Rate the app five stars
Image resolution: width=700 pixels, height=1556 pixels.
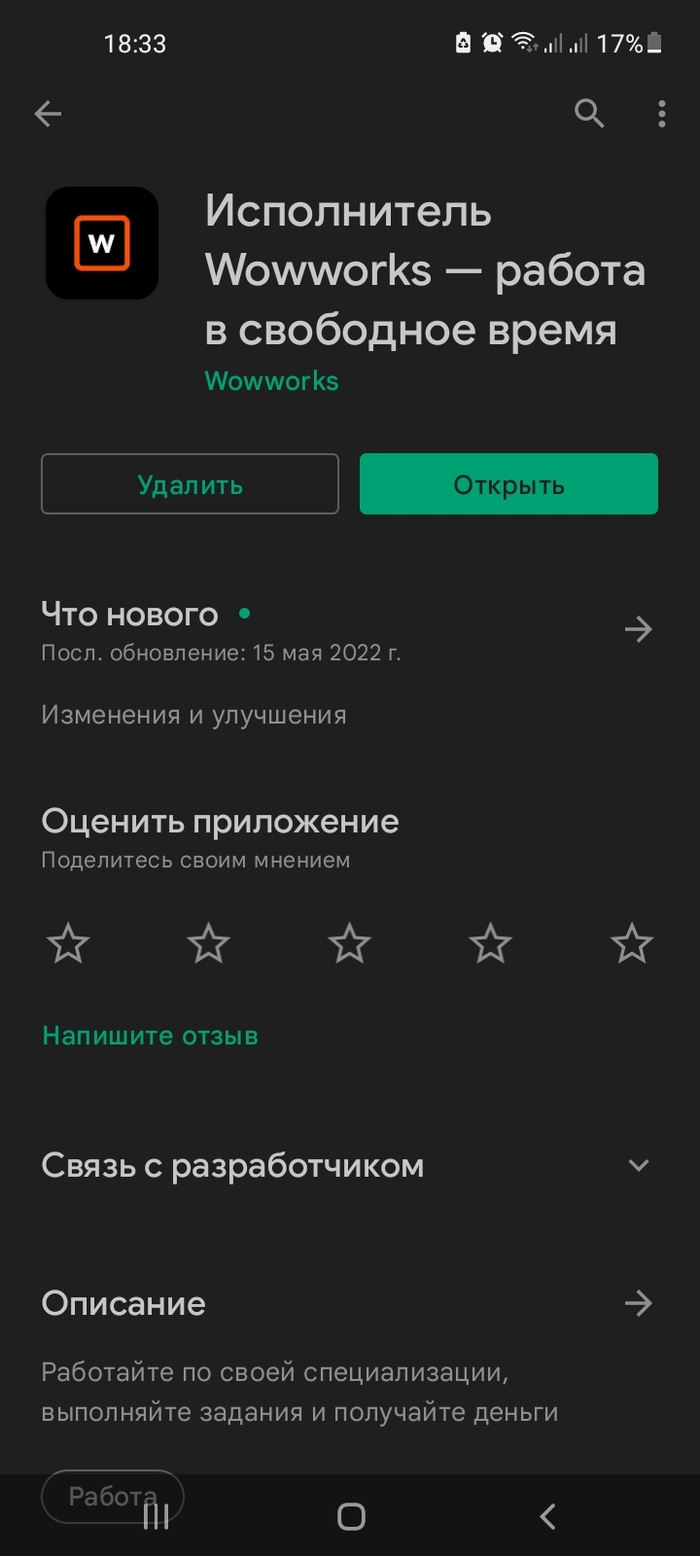click(x=632, y=944)
